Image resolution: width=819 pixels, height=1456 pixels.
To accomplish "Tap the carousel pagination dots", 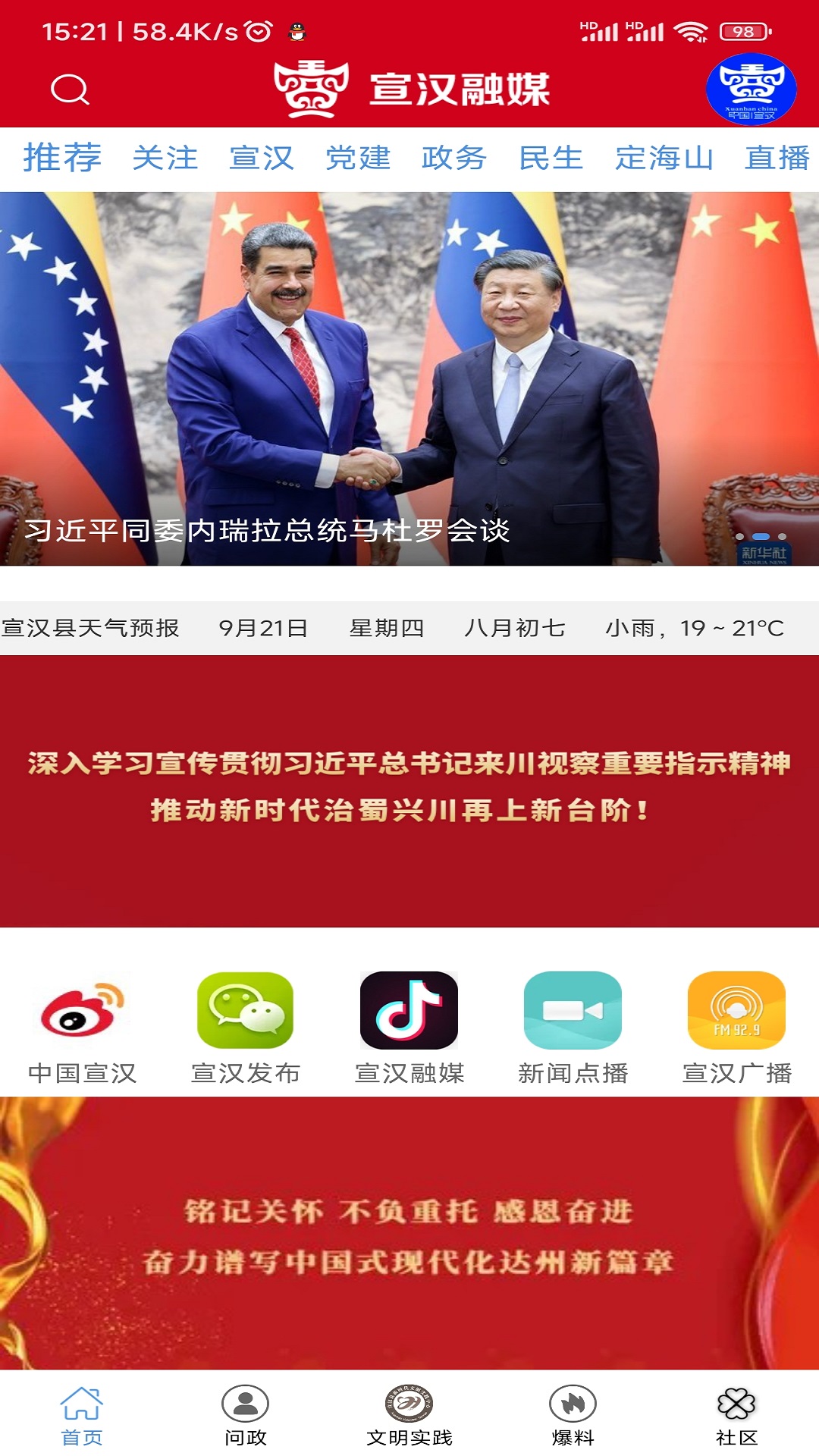I will pos(762,535).
